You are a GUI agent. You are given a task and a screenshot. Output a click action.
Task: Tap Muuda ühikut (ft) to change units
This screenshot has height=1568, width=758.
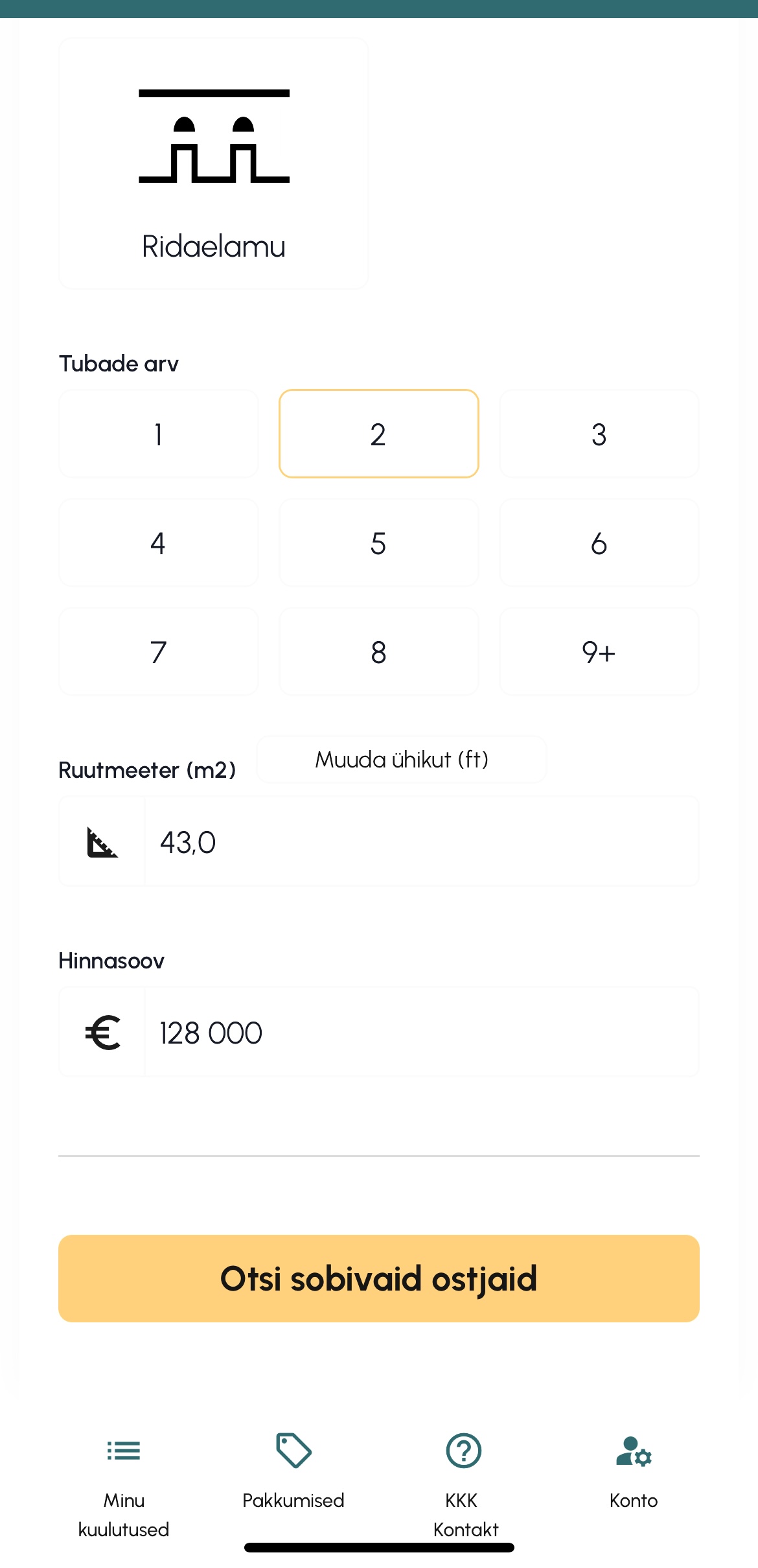point(402,759)
